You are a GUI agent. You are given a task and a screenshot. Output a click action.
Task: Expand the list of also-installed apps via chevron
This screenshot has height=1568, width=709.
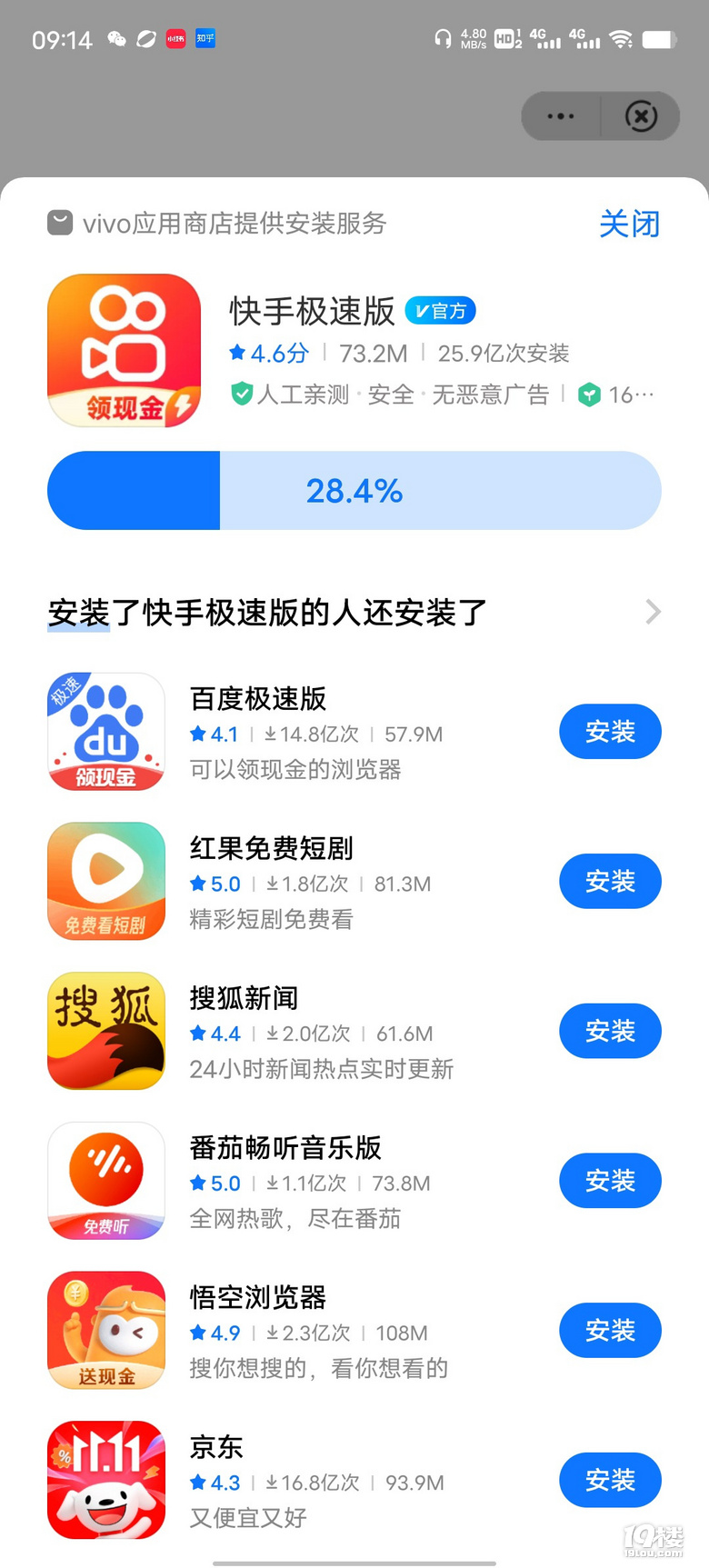click(652, 612)
